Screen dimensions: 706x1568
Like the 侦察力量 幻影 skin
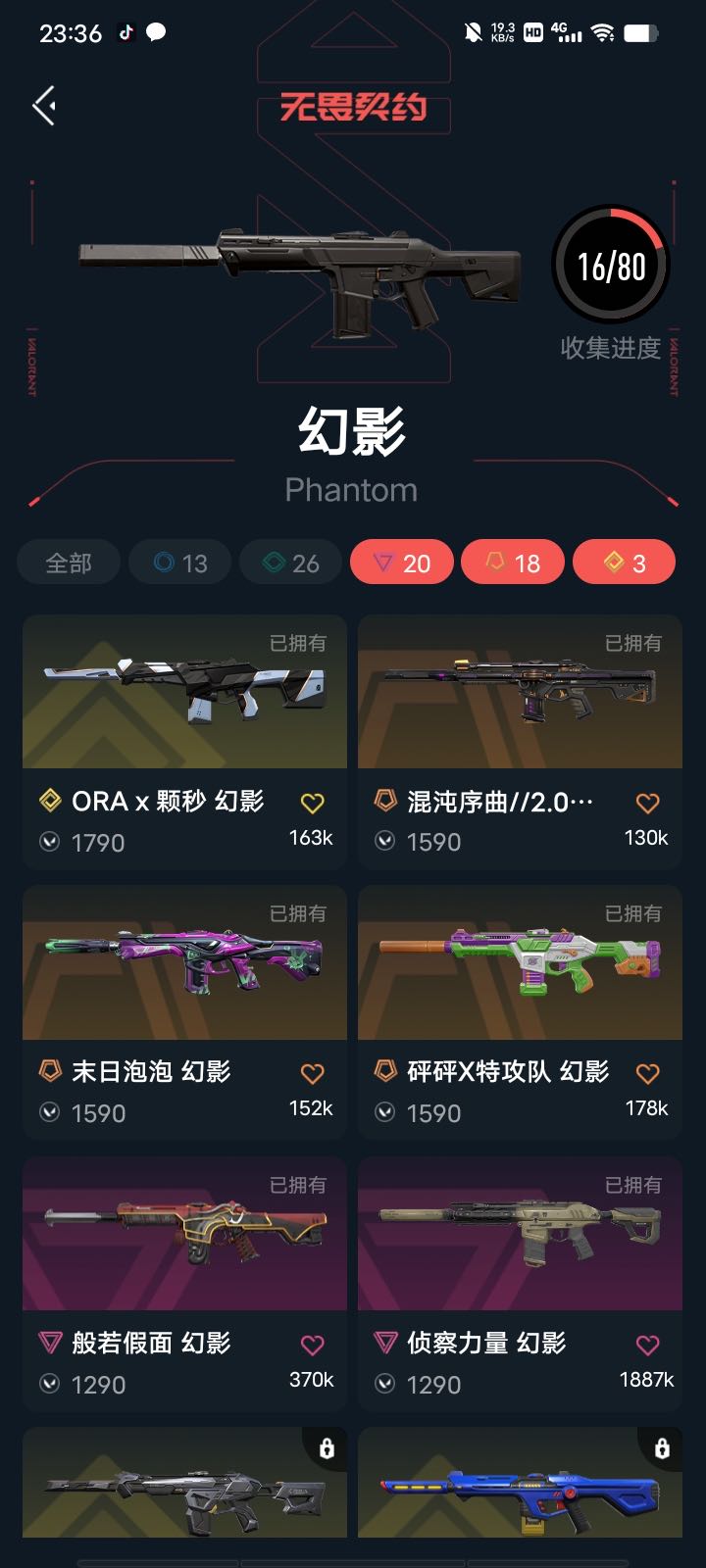pyautogui.click(x=647, y=1346)
